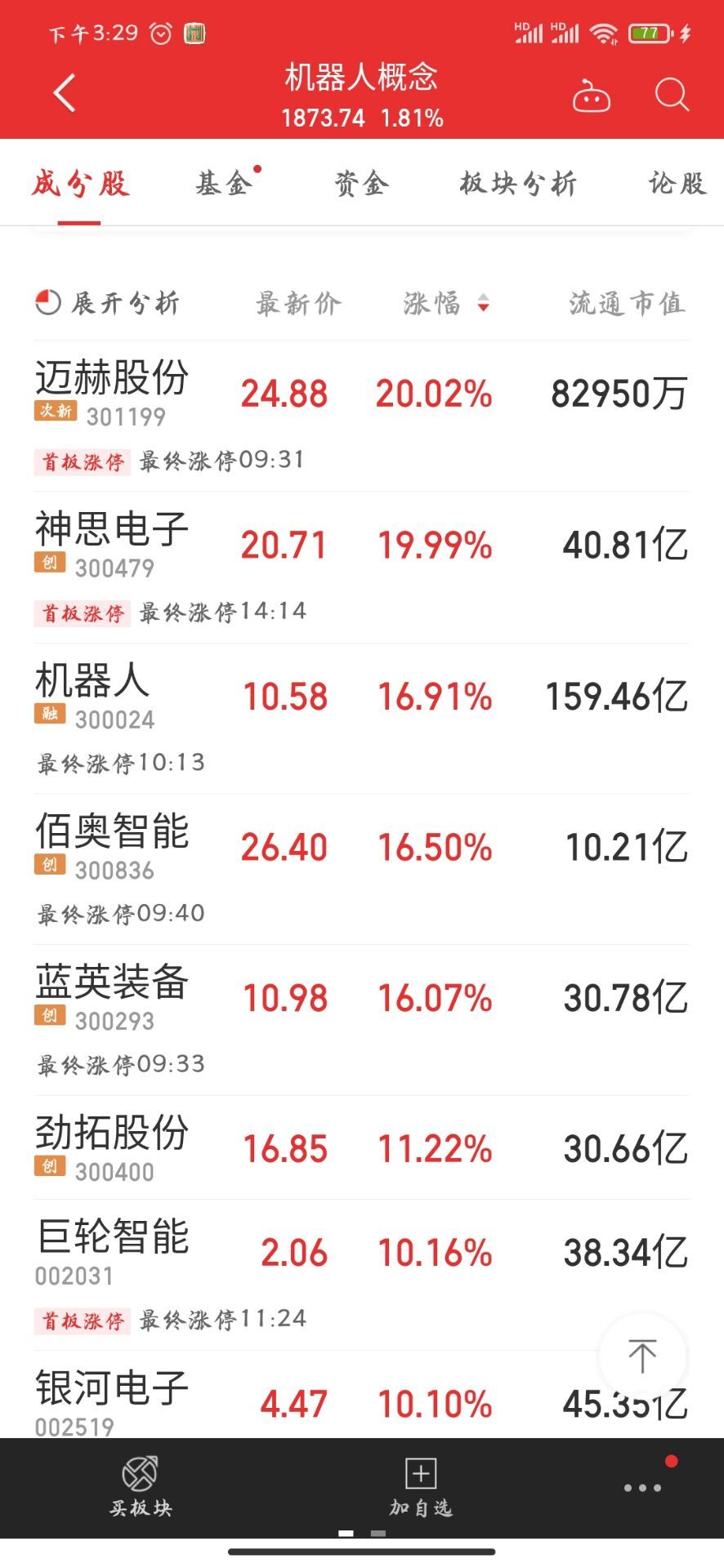
Task: Open stock 迈赫股份 301199
Action: (x=112, y=392)
